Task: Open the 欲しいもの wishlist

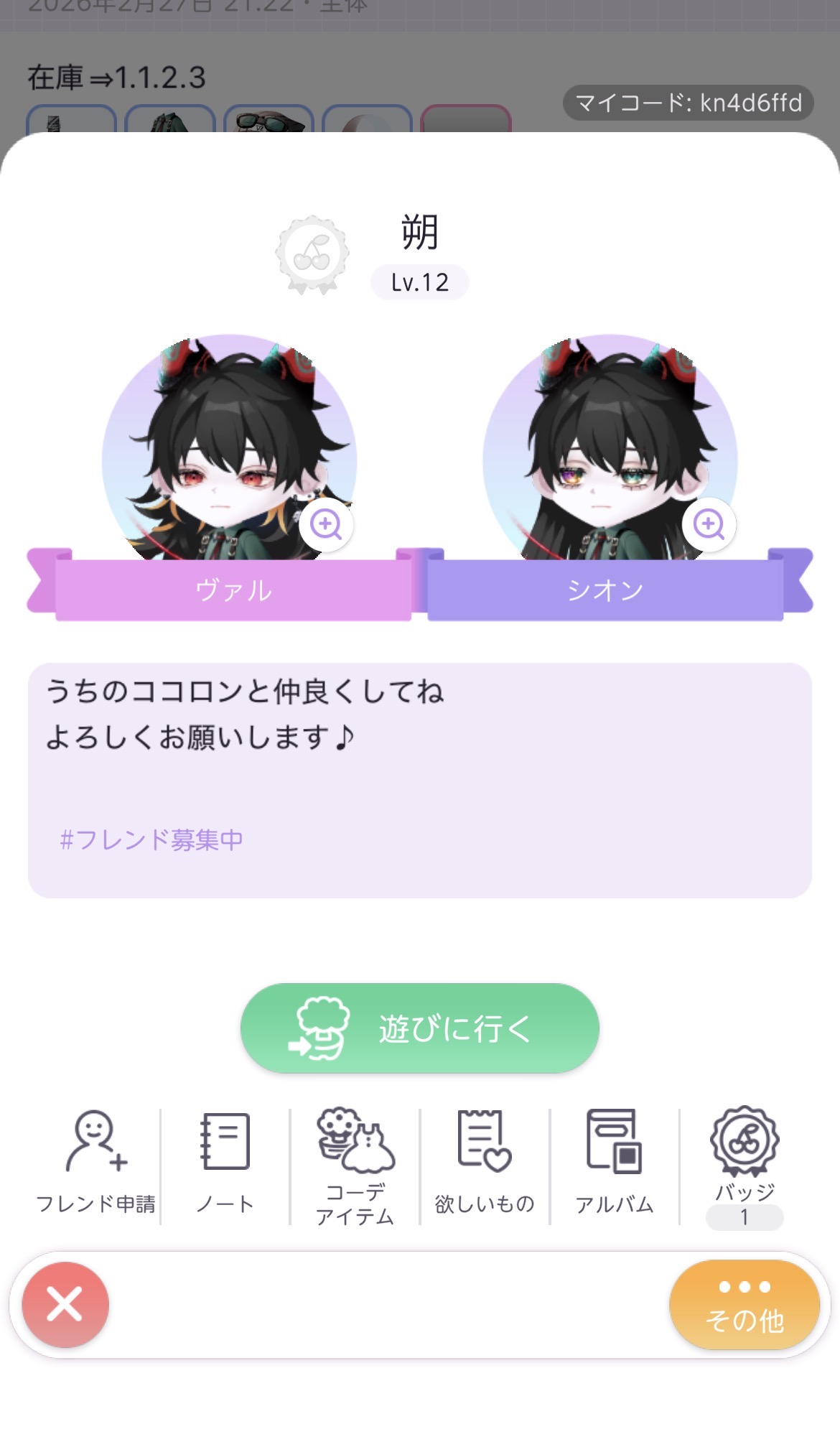Action: click(485, 1163)
